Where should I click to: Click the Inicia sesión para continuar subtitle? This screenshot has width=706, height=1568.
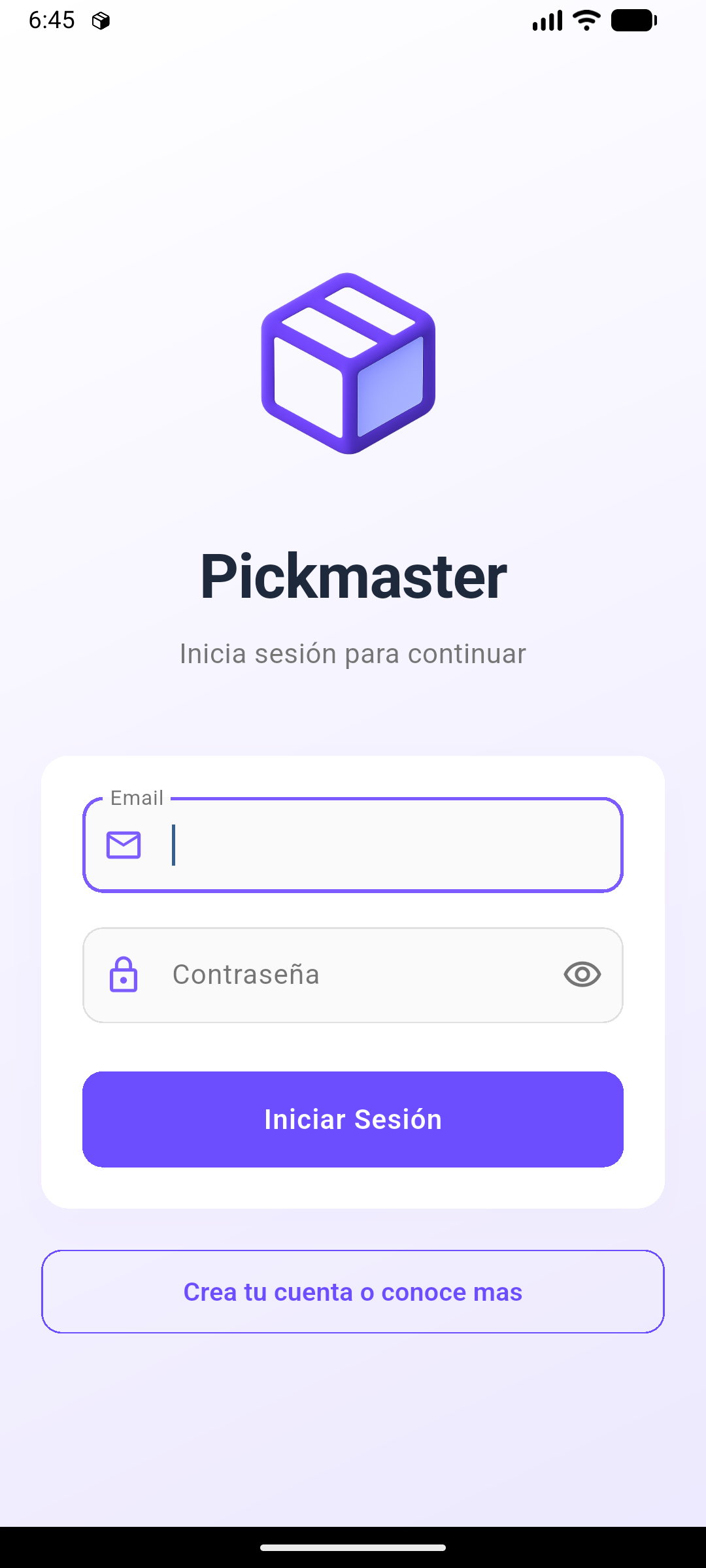[353, 652]
